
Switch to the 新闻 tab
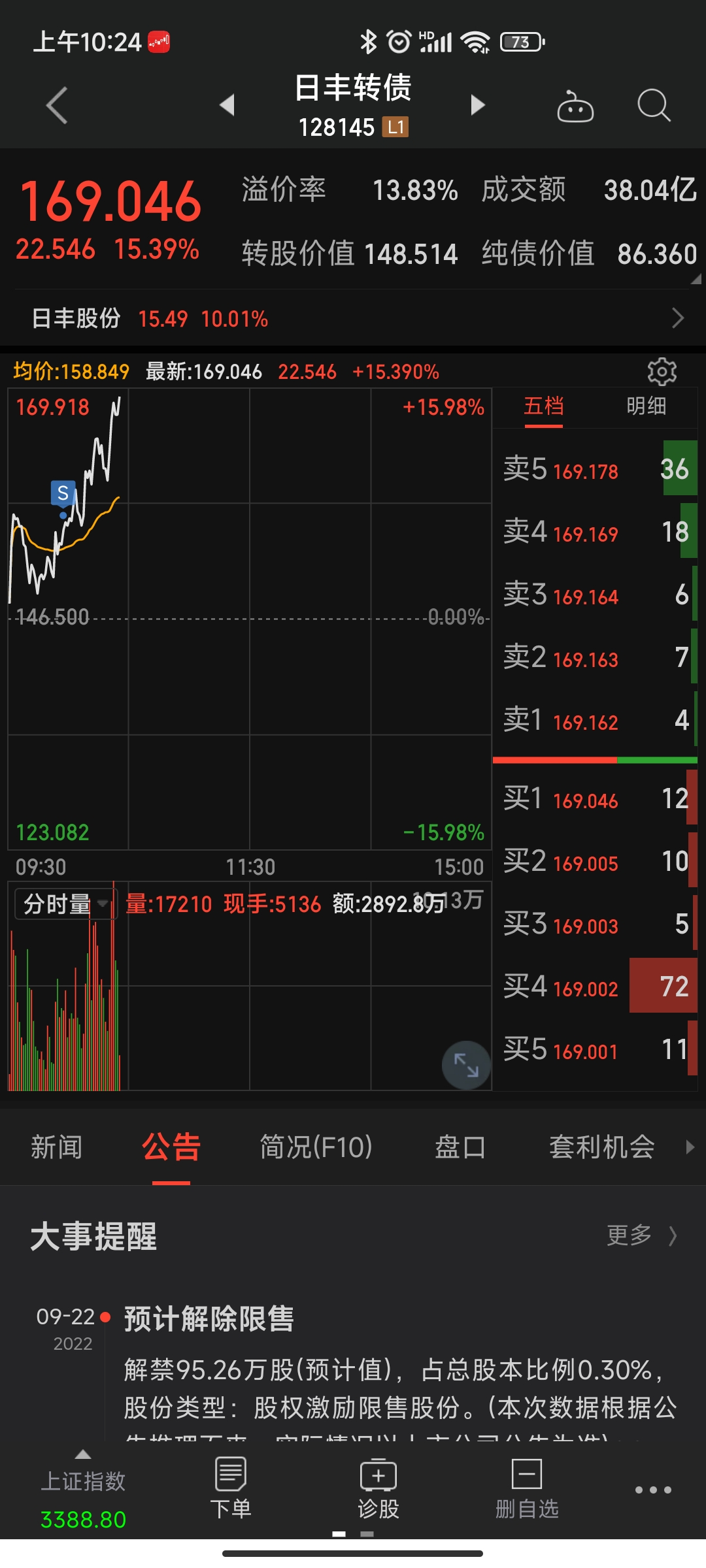click(56, 1147)
